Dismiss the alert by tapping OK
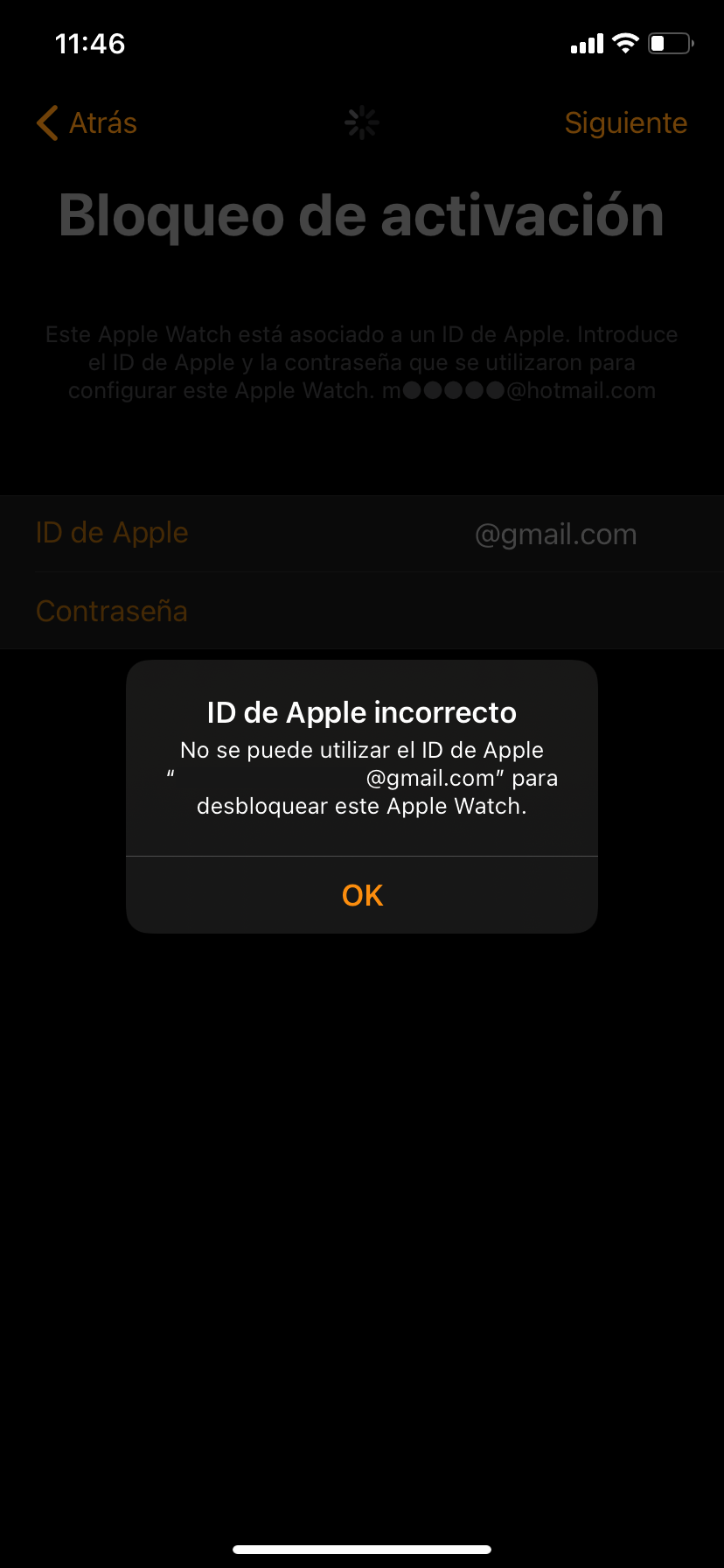The image size is (724, 1568). click(x=362, y=895)
